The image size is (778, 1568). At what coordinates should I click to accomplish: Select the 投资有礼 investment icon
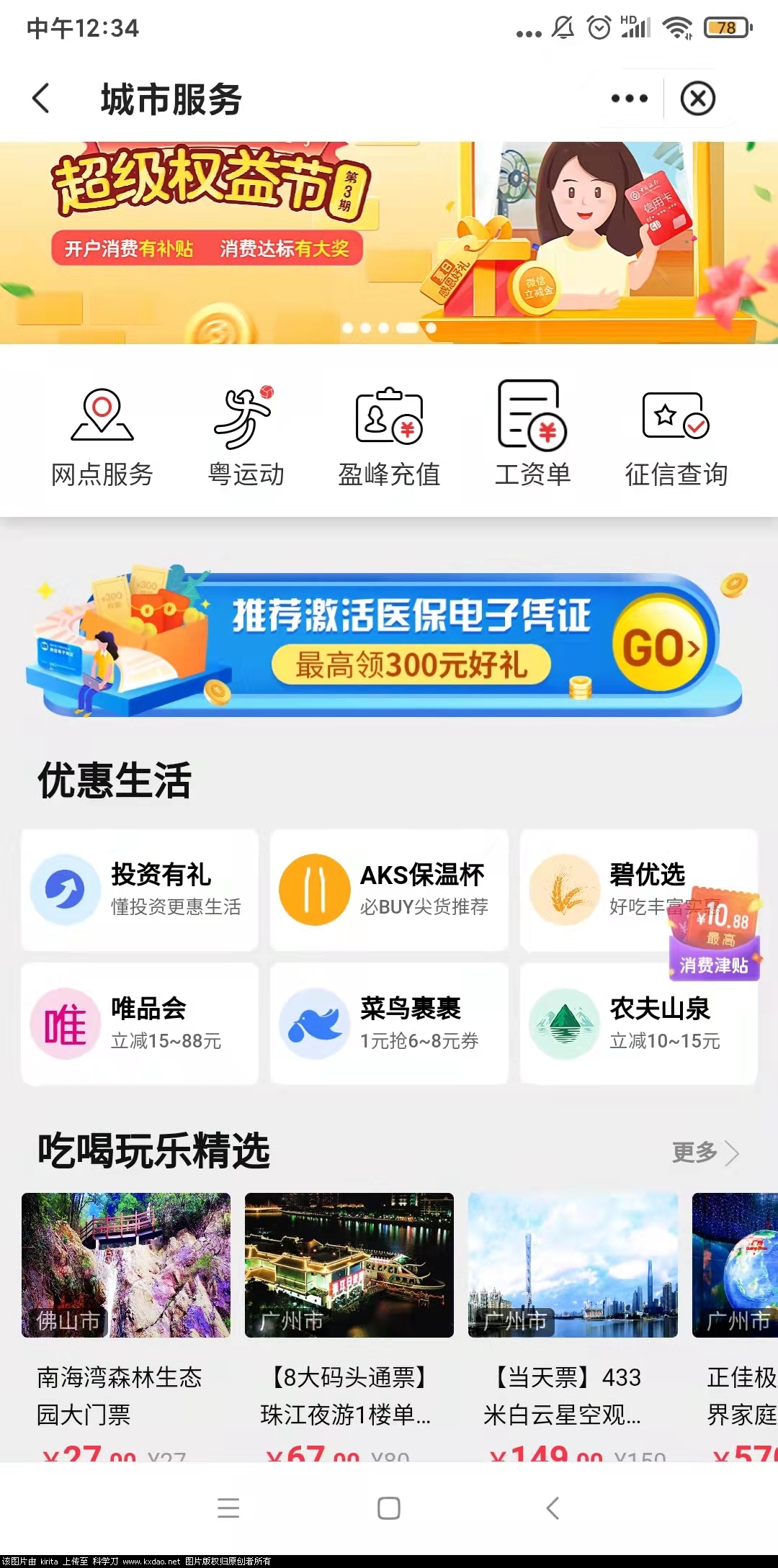point(66,889)
